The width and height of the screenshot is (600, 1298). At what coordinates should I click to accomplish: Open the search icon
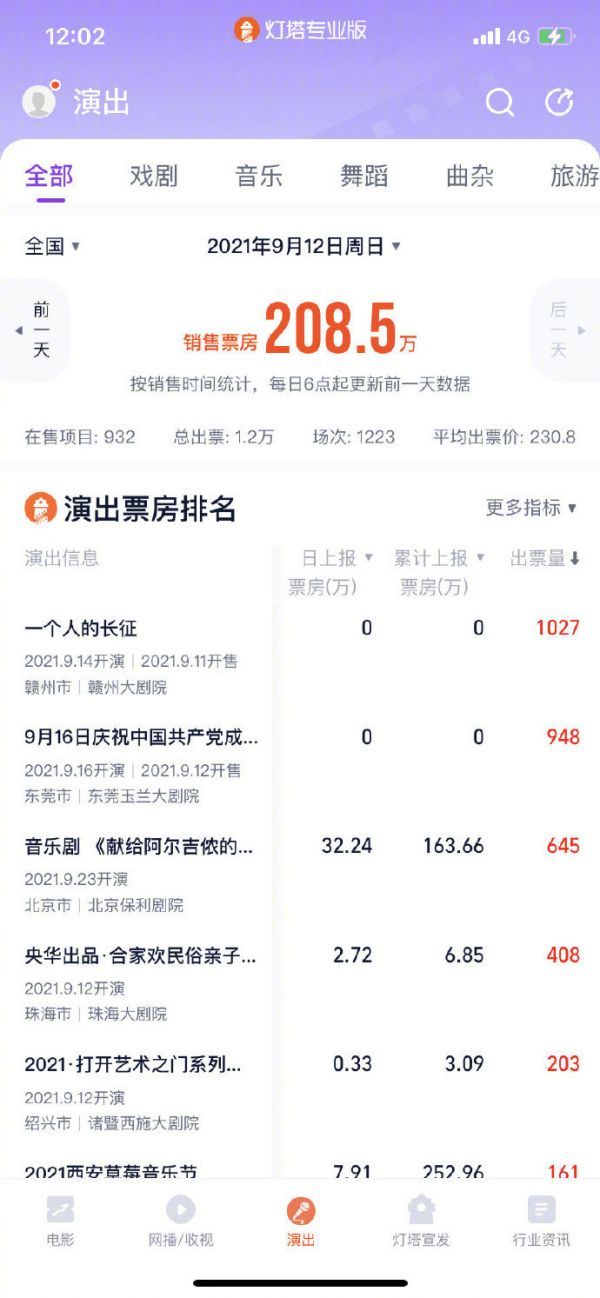click(499, 102)
